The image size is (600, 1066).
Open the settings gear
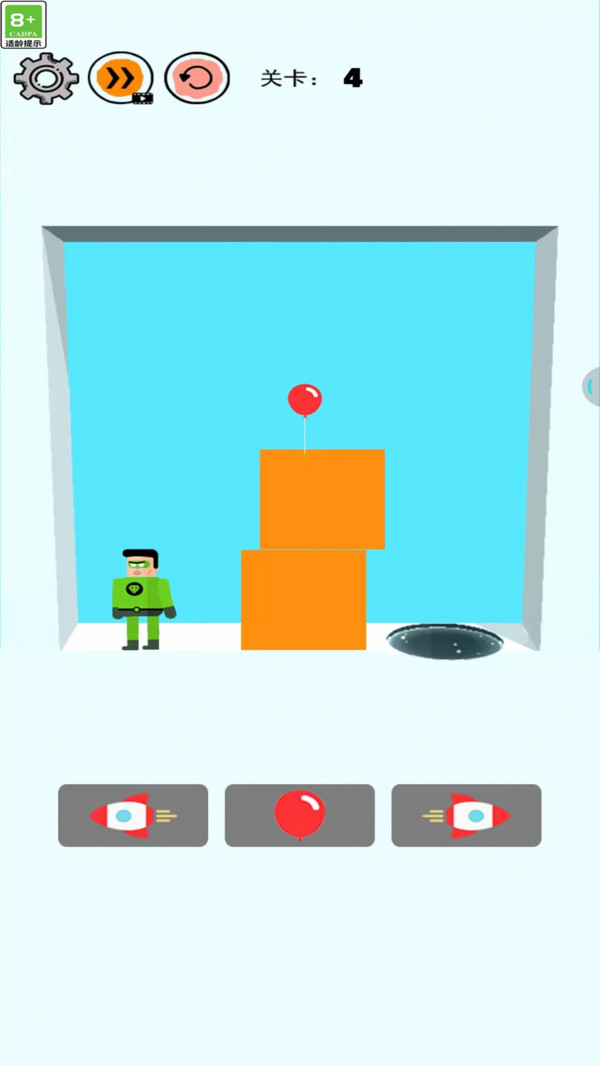tap(46, 78)
